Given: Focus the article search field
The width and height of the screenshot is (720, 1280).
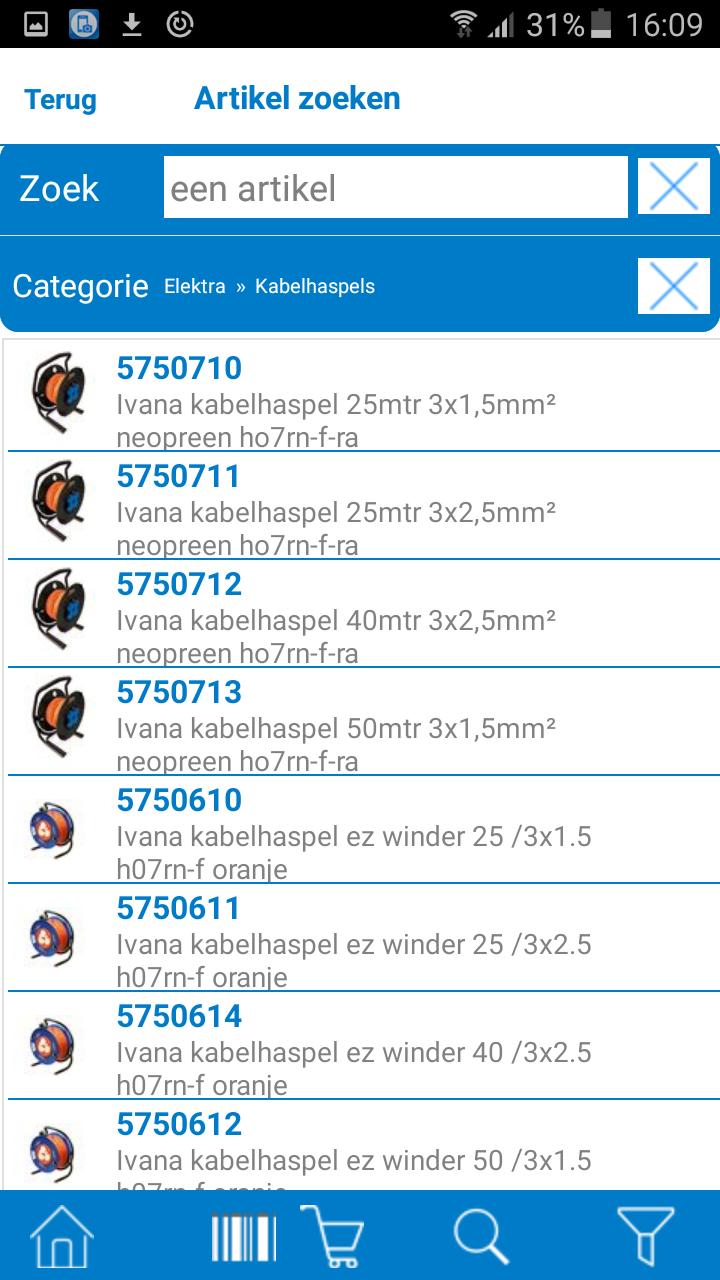Looking at the screenshot, I should [395, 188].
